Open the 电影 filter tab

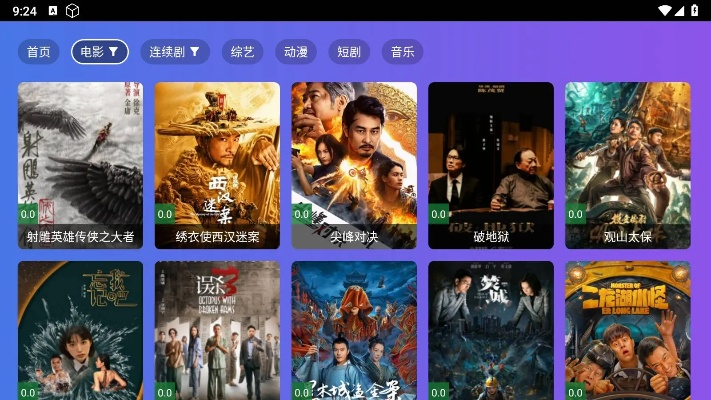click(100, 52)
